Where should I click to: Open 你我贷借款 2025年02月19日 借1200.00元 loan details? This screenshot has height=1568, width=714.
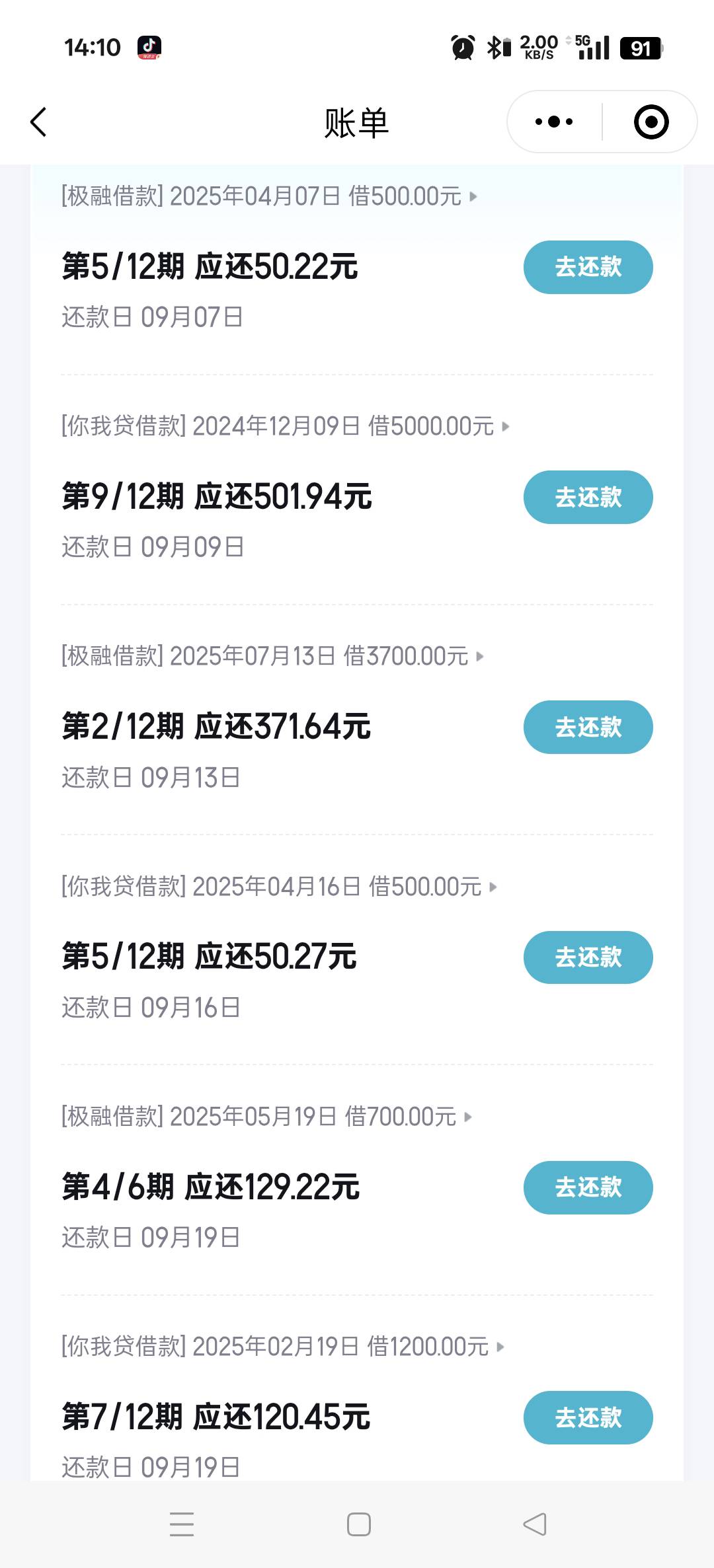coord(282,1347)
